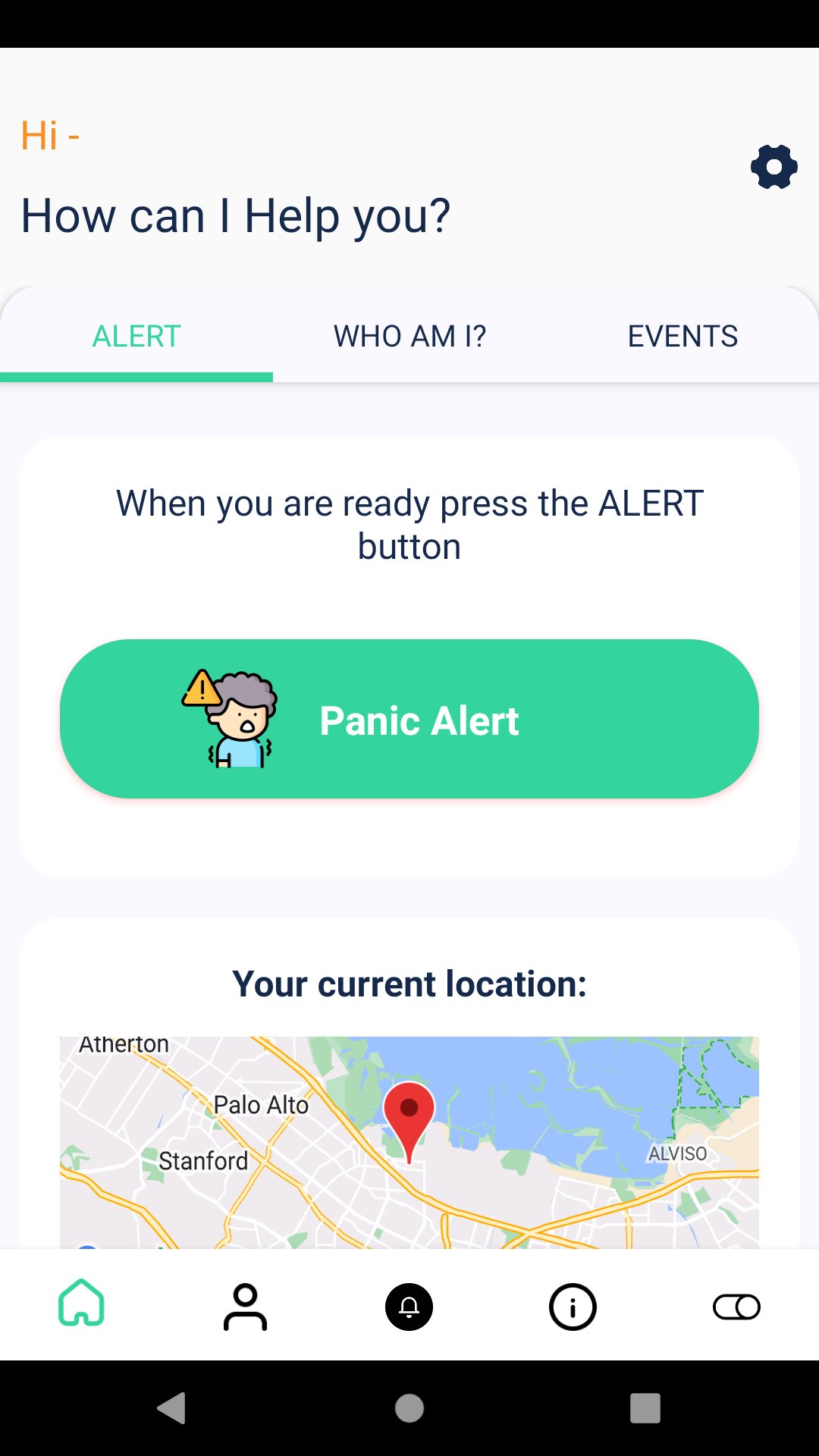Screen dimensions: 819x1456
Task: Flip the toggle switch in the bottom bar
Action: (736, 1307)
